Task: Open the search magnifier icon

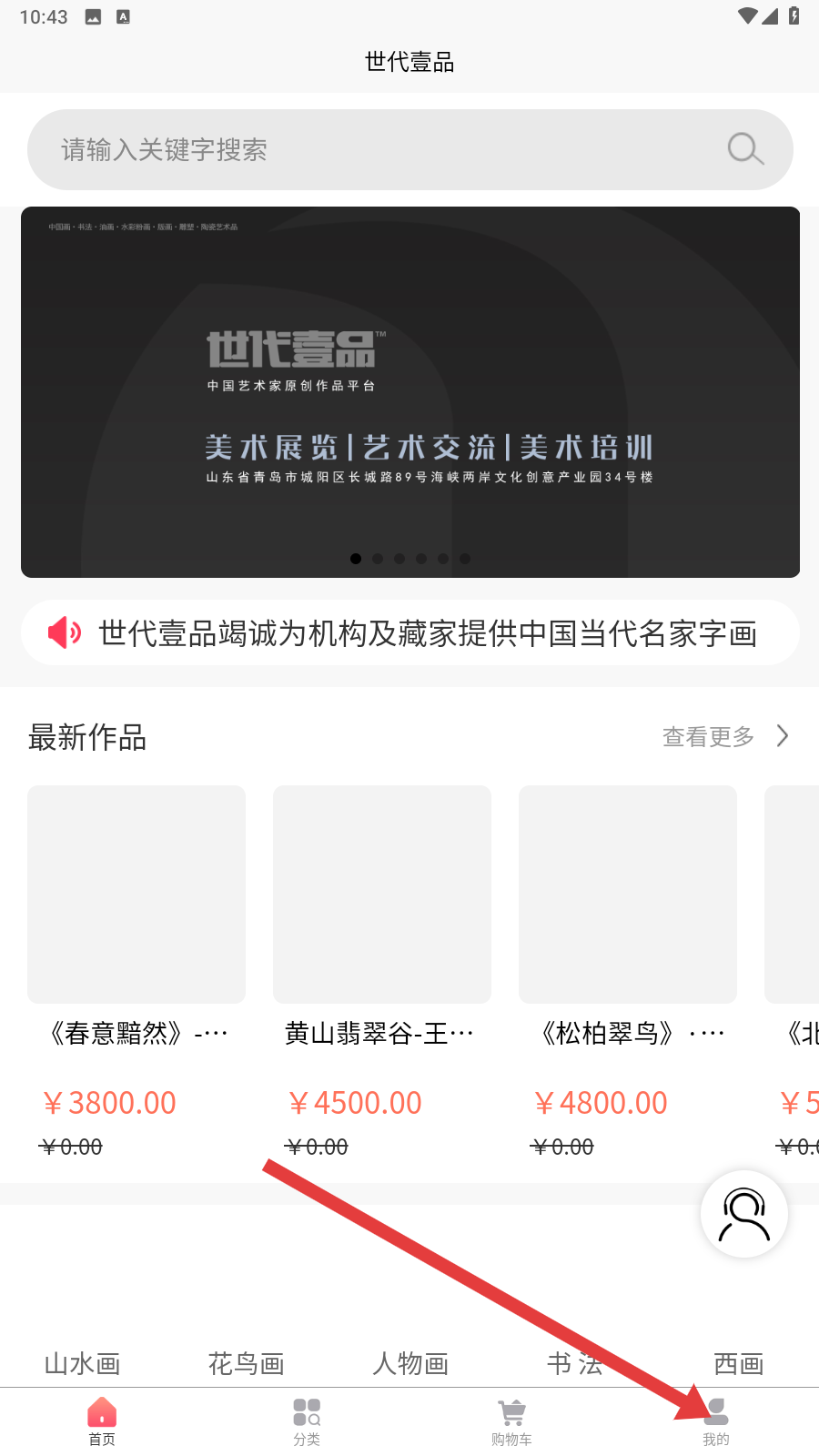Action: (x=744, y=148)
